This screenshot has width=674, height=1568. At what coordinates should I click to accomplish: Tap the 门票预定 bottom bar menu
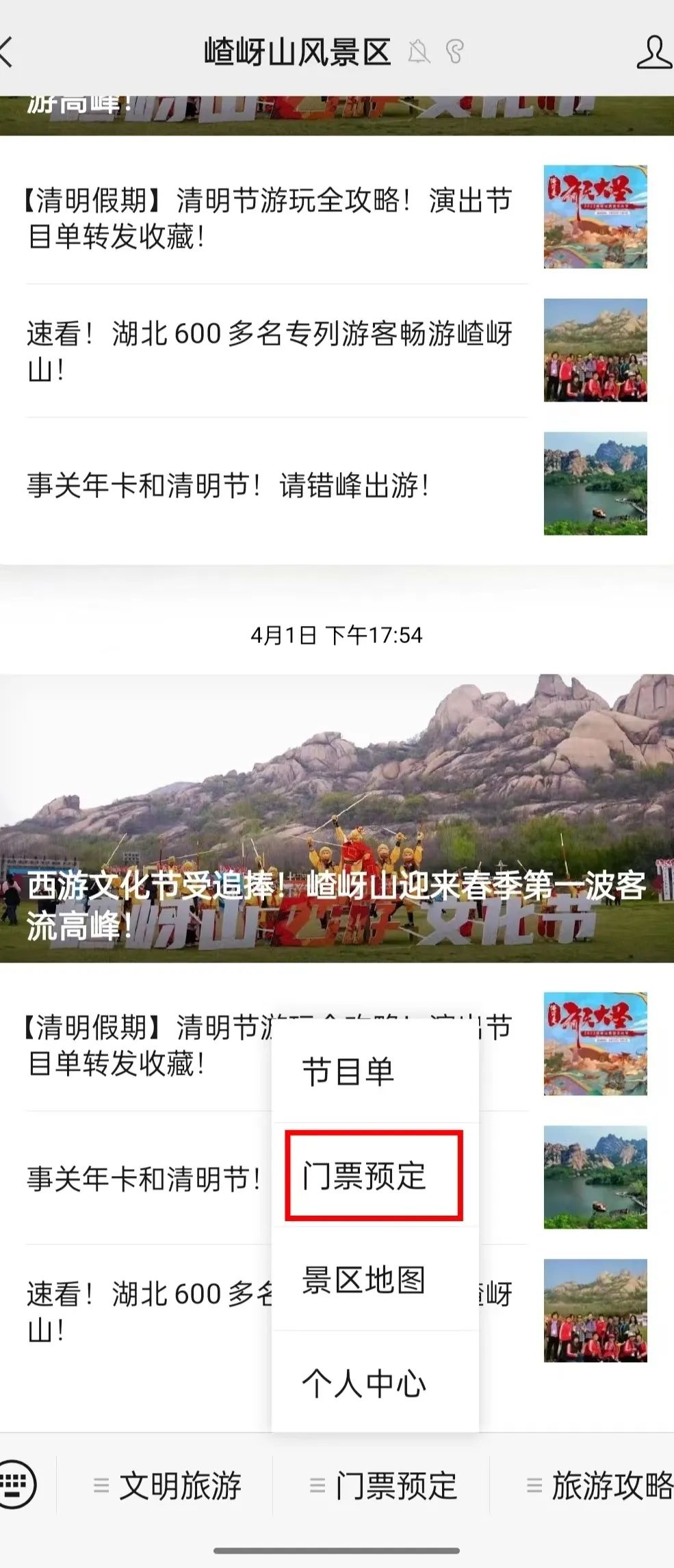coord(383,1486)
